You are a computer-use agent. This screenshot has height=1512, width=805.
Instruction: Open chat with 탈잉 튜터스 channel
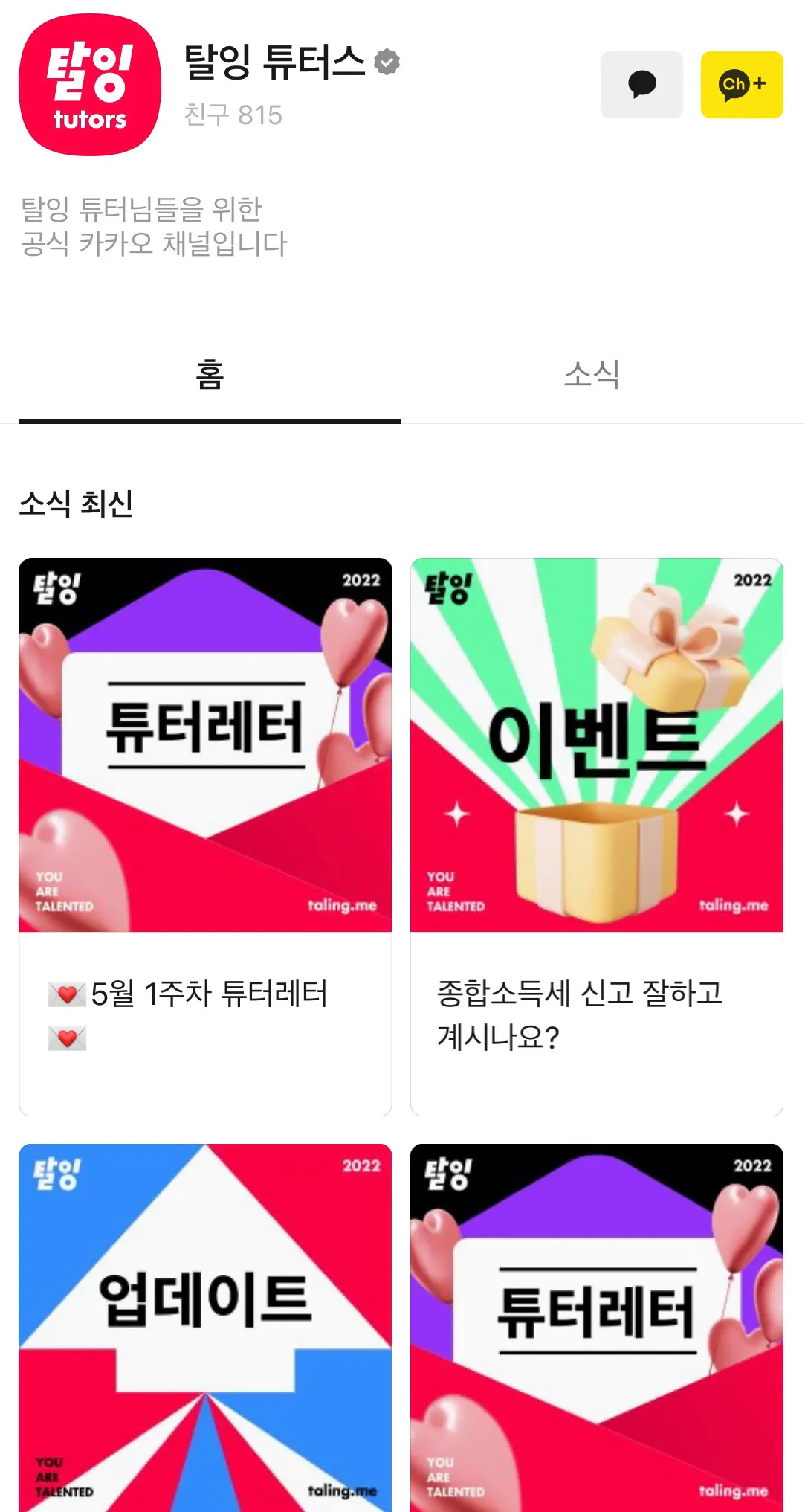click(641, 85)
